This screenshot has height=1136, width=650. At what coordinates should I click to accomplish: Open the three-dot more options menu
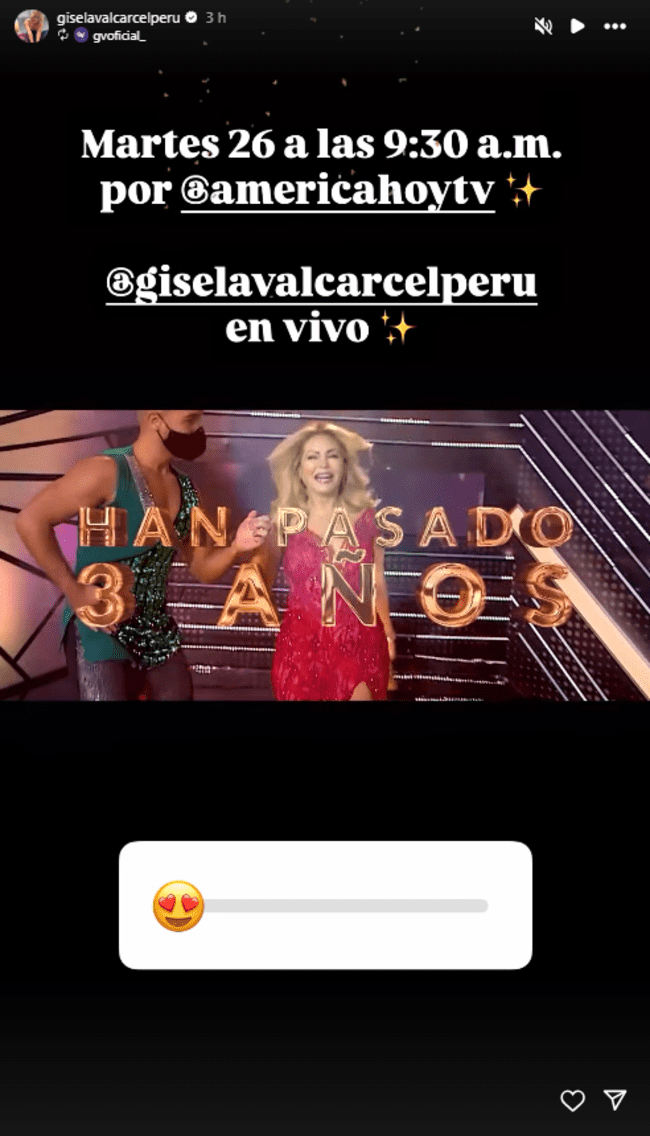[614, 27]
